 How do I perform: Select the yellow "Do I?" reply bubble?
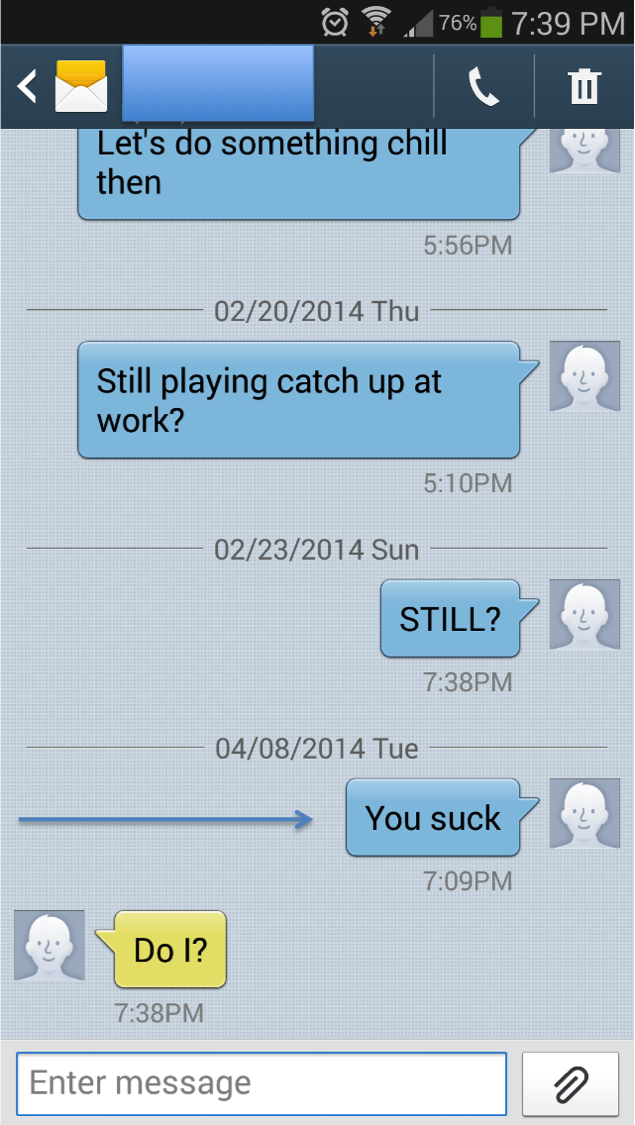click(170, 949)
